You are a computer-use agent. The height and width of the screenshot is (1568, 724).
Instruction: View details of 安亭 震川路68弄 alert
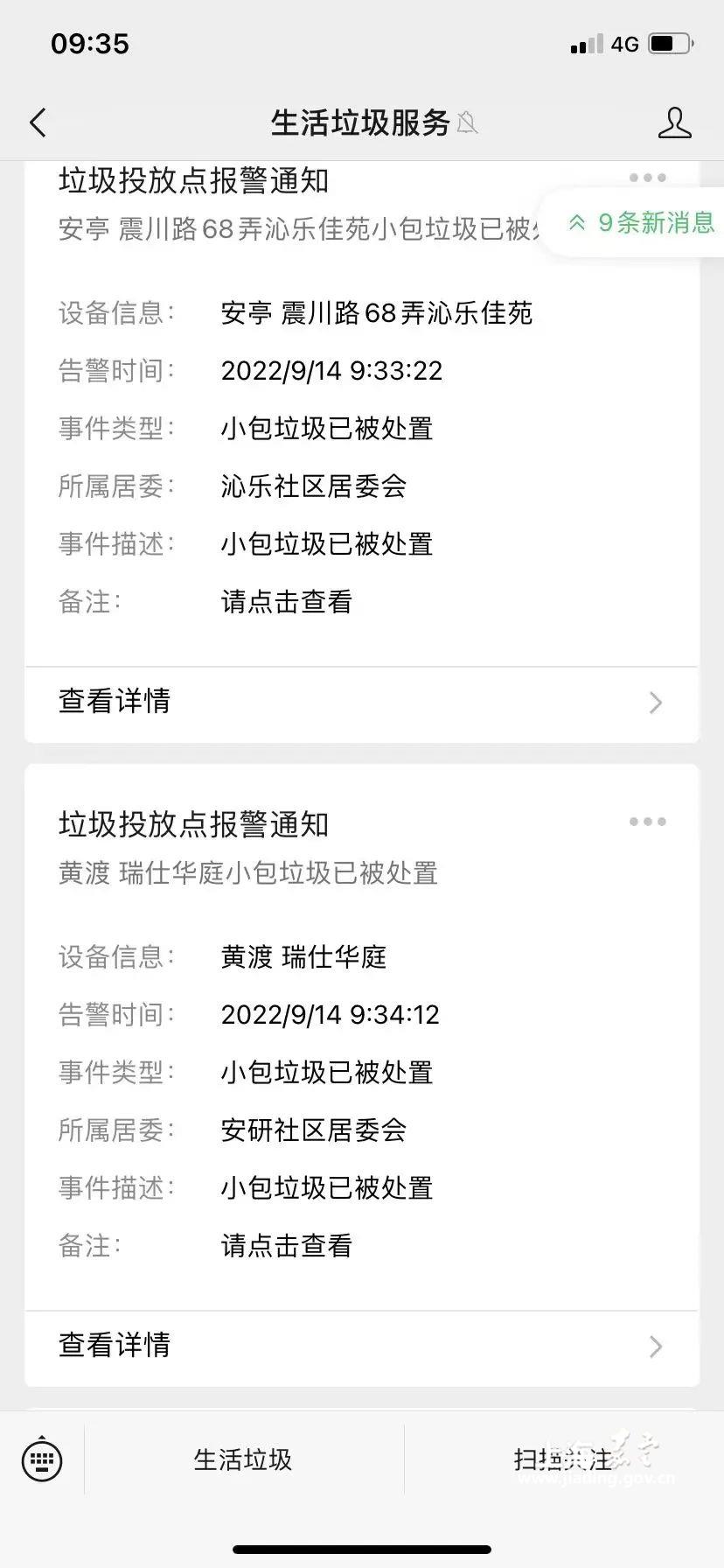pos(361,702)
